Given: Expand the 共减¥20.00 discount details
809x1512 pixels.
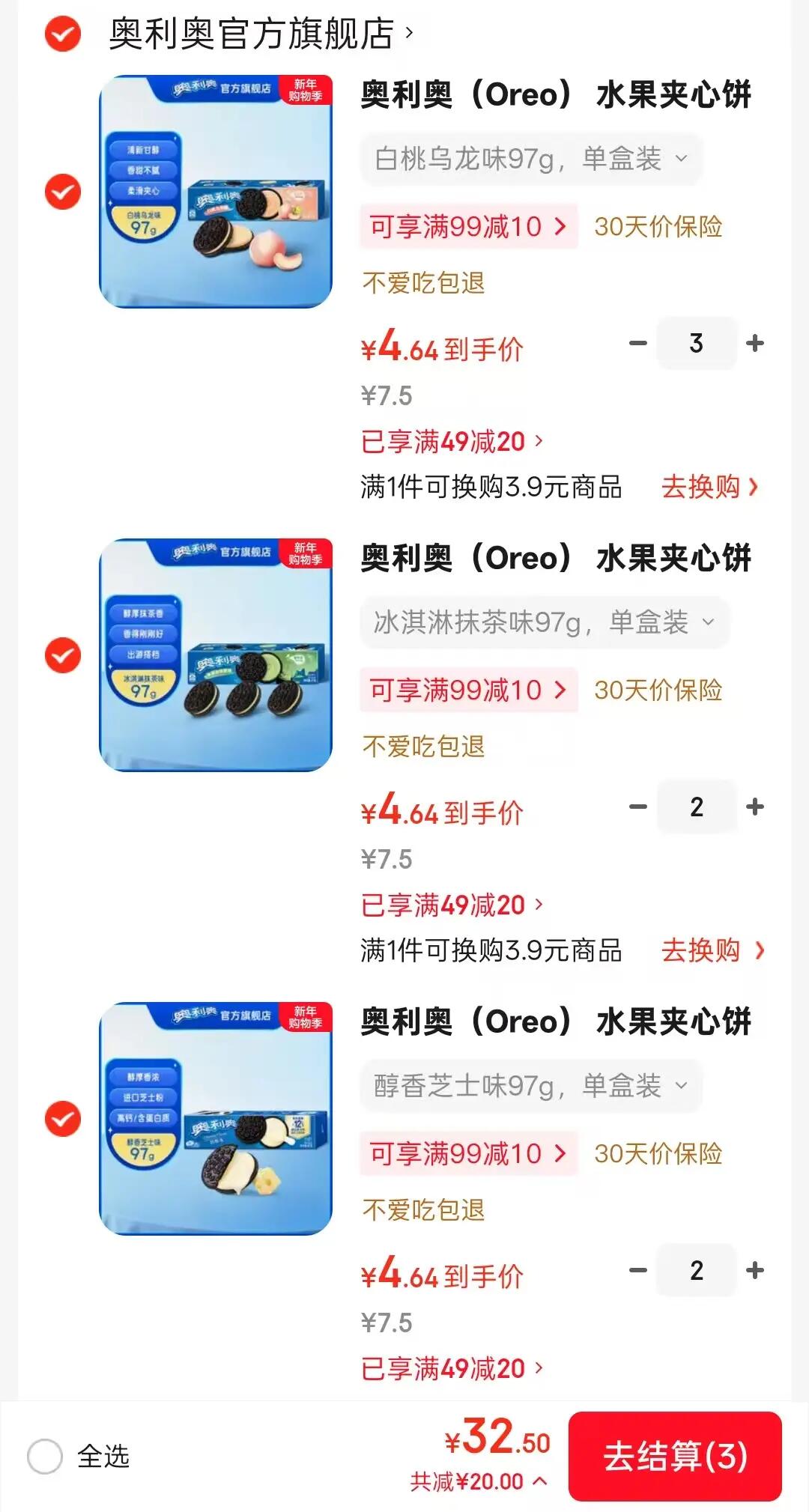Looking at the screenshot, I should [479, 1481].
